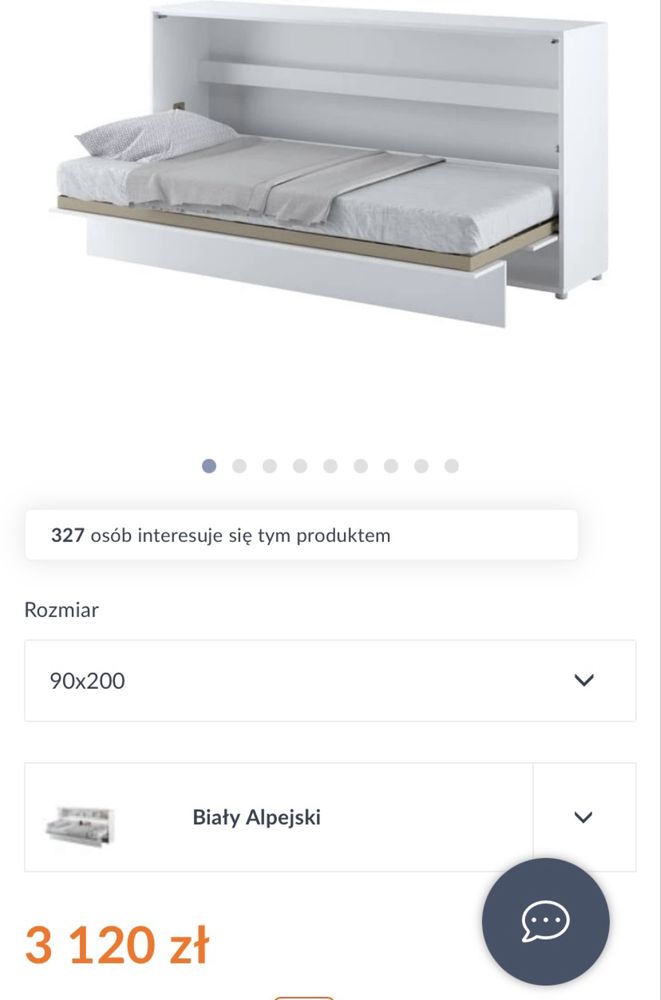Expand the Biały Alpejski color selector
Viewport: 661px width, 1000px height.
pyautogui.click(x=584, y=817)
